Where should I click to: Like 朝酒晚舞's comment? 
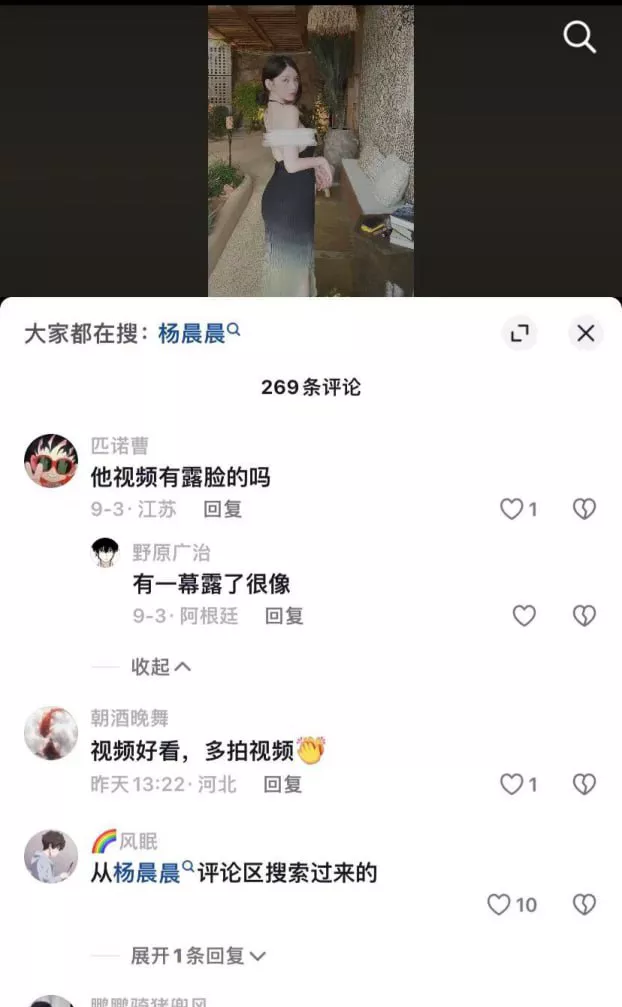tap(512, 784)
